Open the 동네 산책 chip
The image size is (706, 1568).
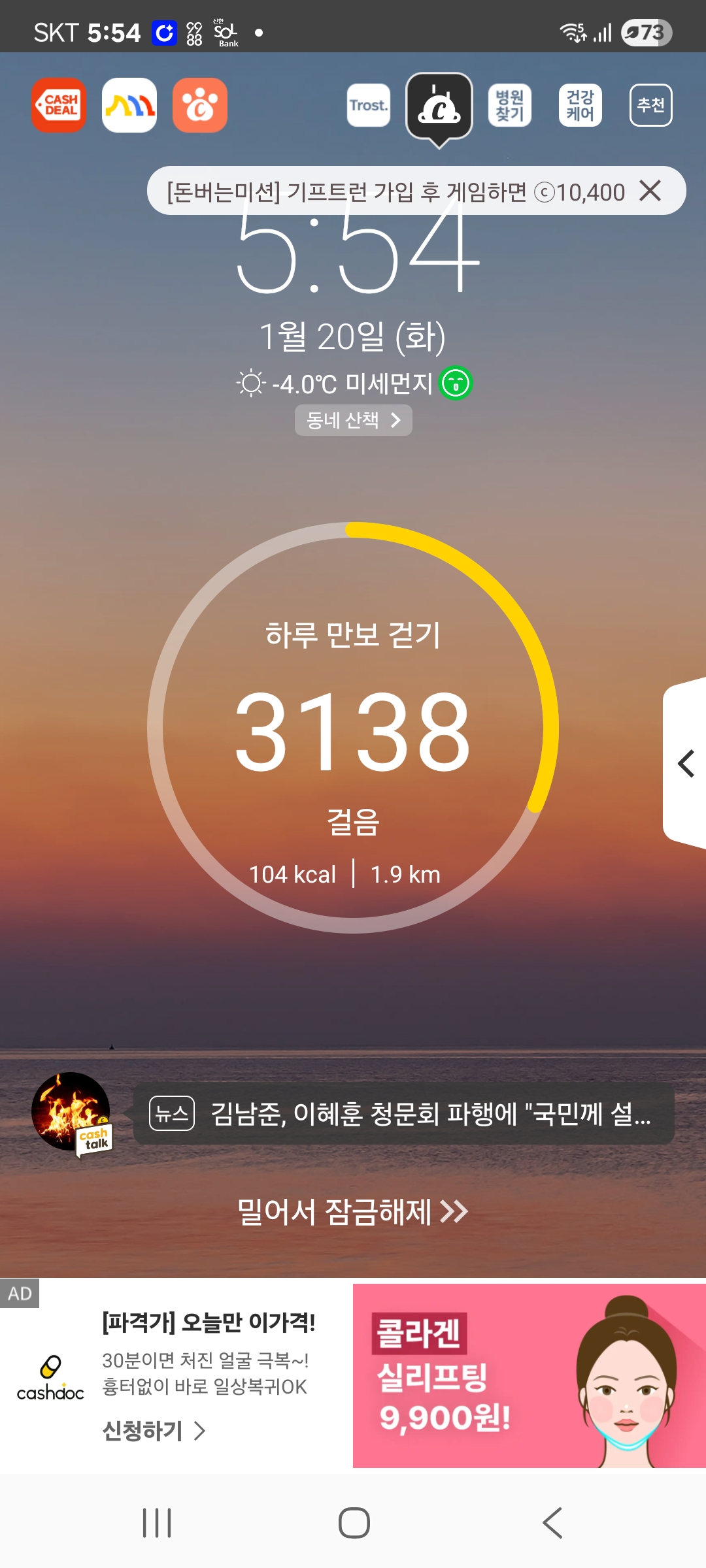click(x=353, y=419)
